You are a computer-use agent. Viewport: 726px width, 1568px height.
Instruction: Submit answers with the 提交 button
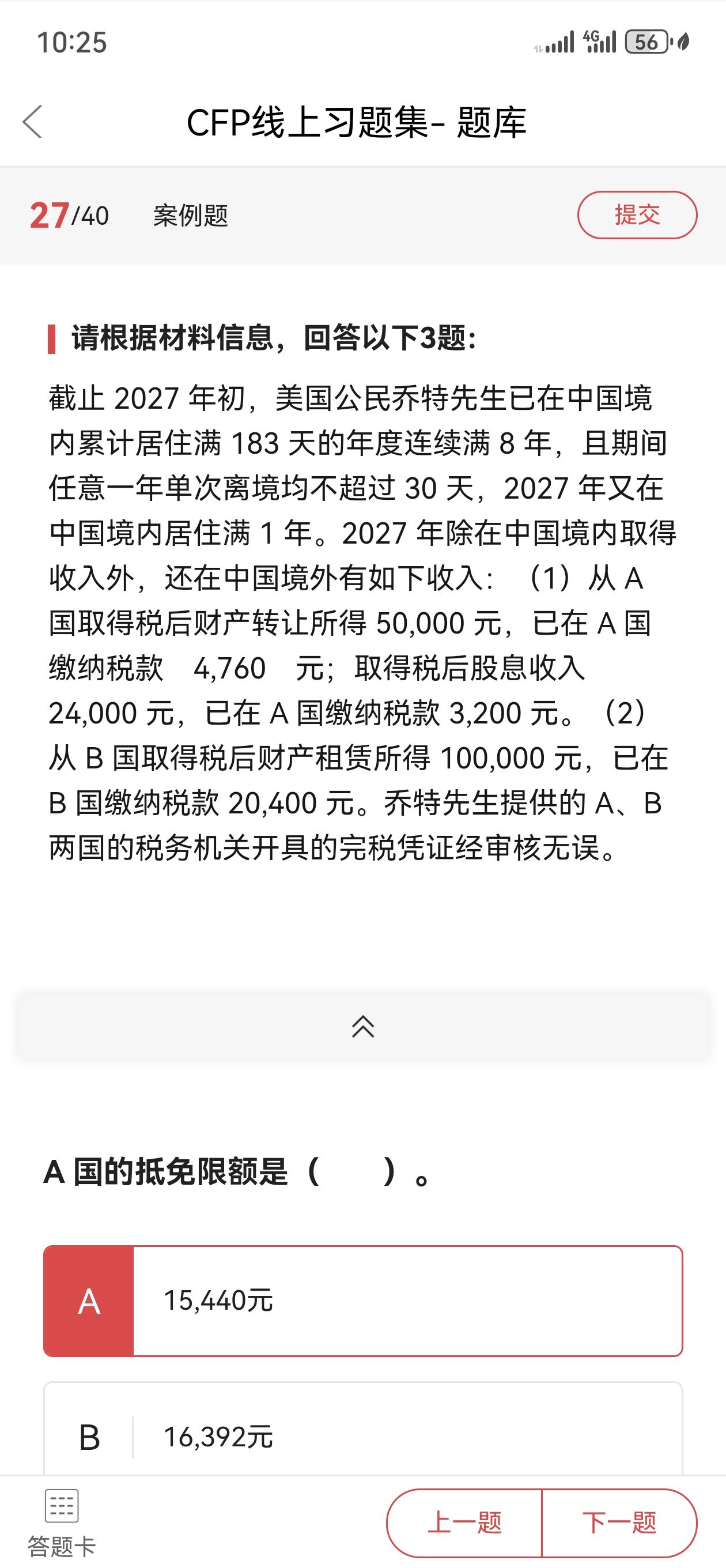click(637, 215)
